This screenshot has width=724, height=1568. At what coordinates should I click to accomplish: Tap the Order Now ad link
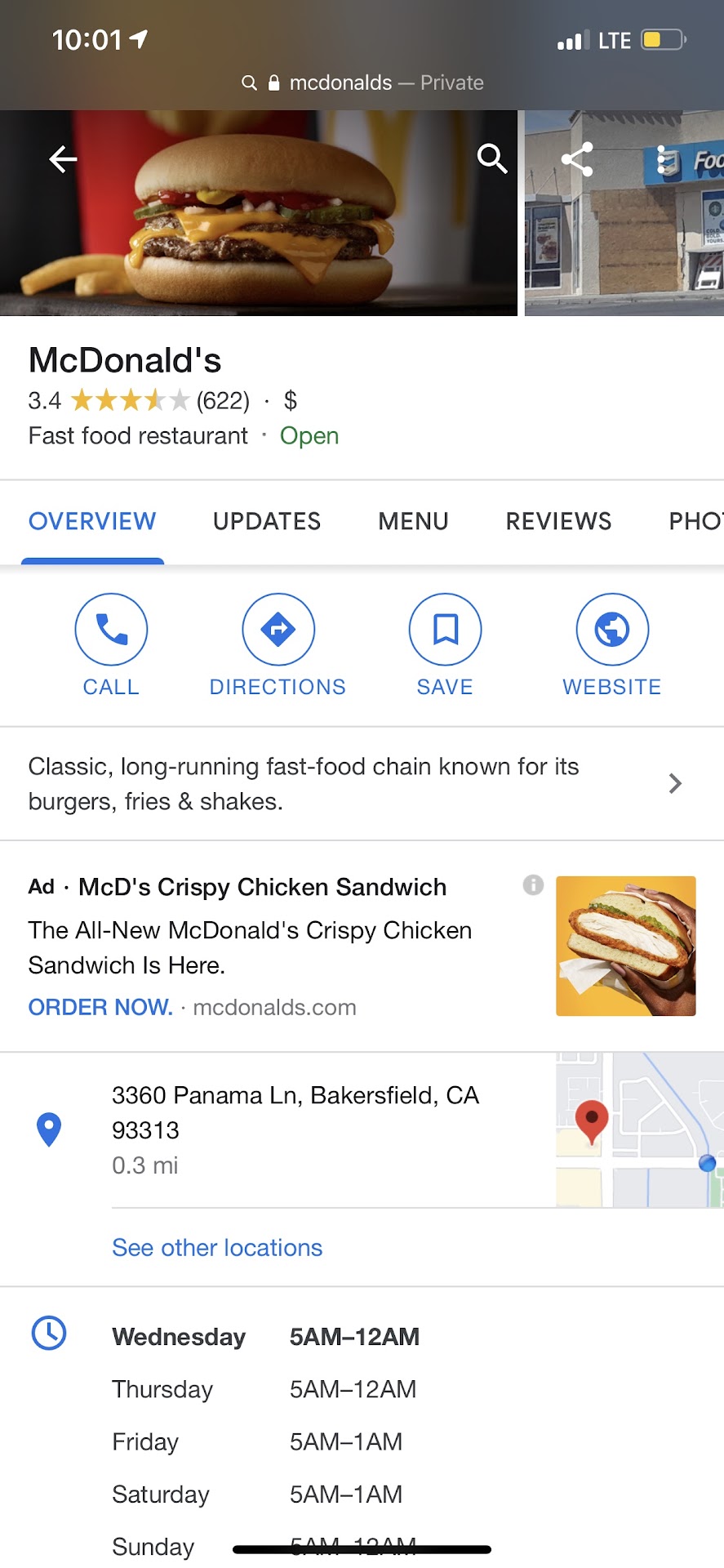[x=100, y=1007]
